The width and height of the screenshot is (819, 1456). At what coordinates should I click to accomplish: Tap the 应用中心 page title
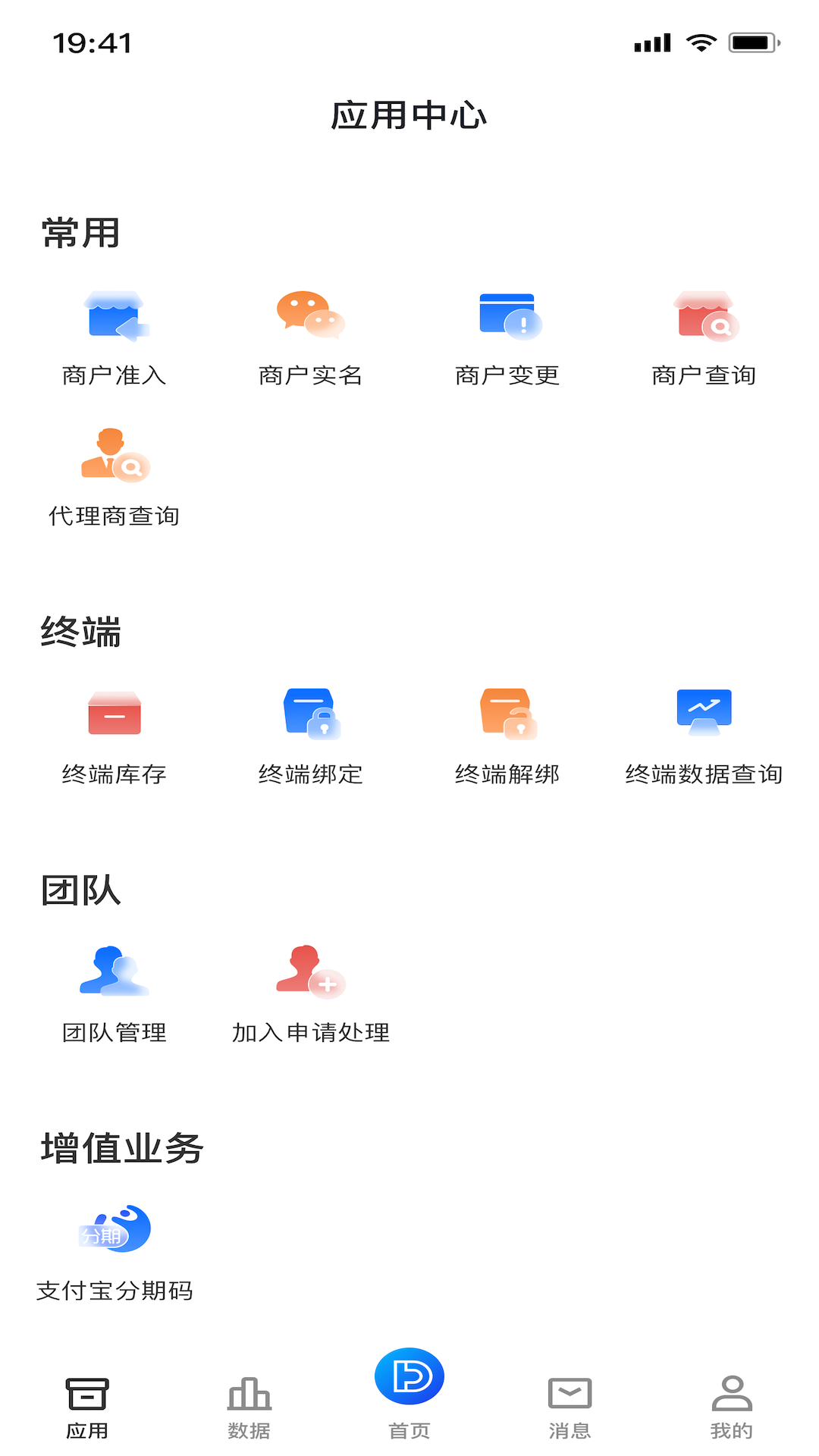(x=409, y=115)
